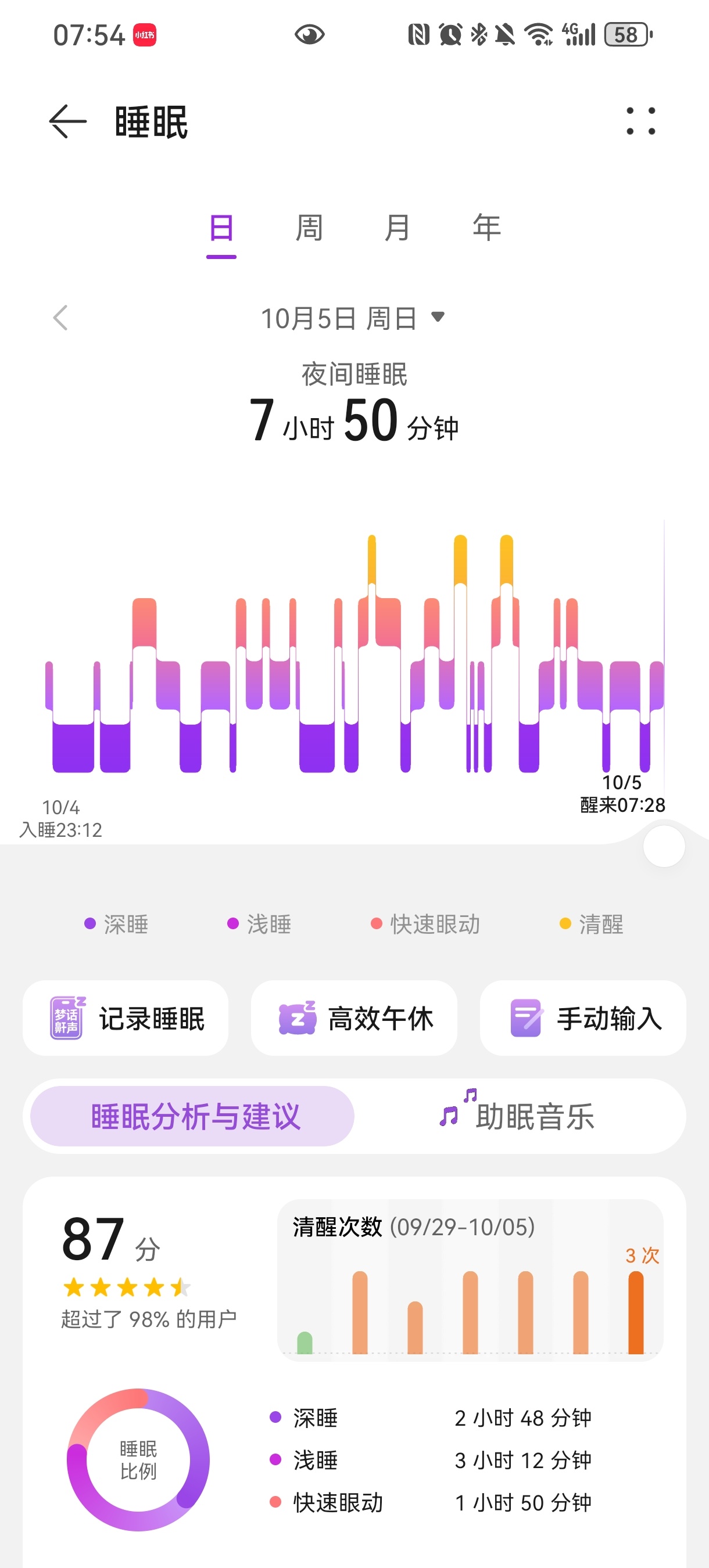Select the 日 (day) tab

[x=221, y=228]
